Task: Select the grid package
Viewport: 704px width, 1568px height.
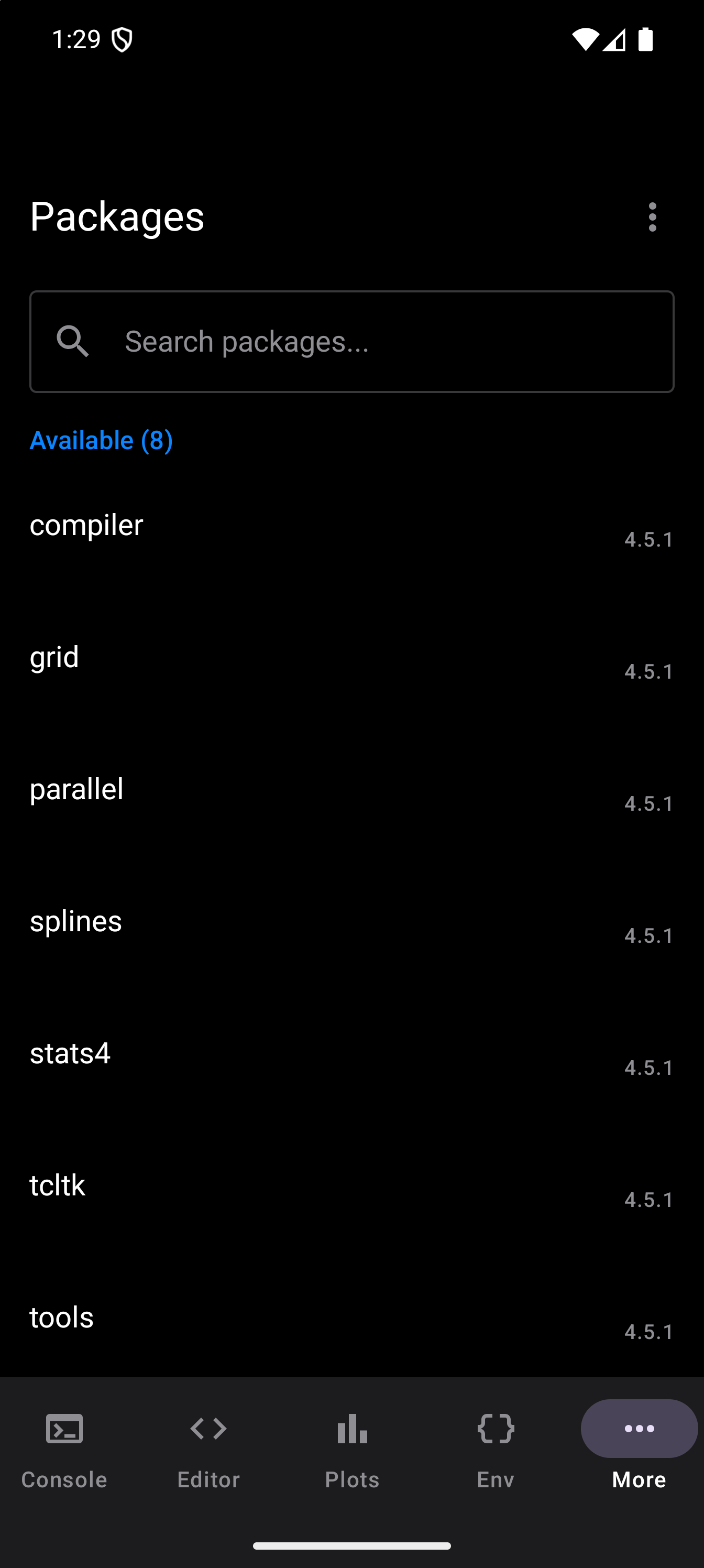Action: [x=351, y=663]
